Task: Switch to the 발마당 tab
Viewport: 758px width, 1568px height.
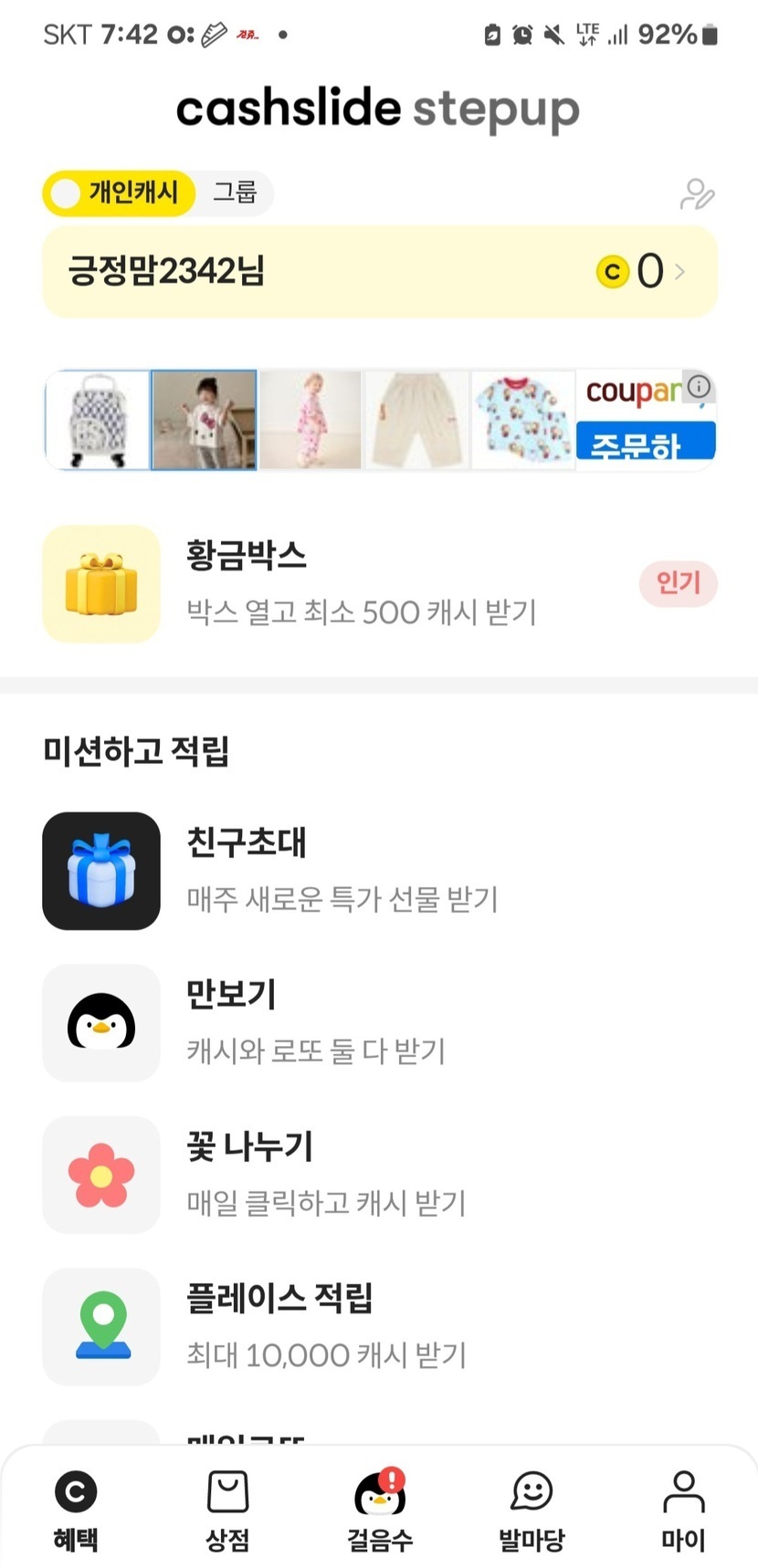Action: pyautogui.click(x=532, y=1510)
